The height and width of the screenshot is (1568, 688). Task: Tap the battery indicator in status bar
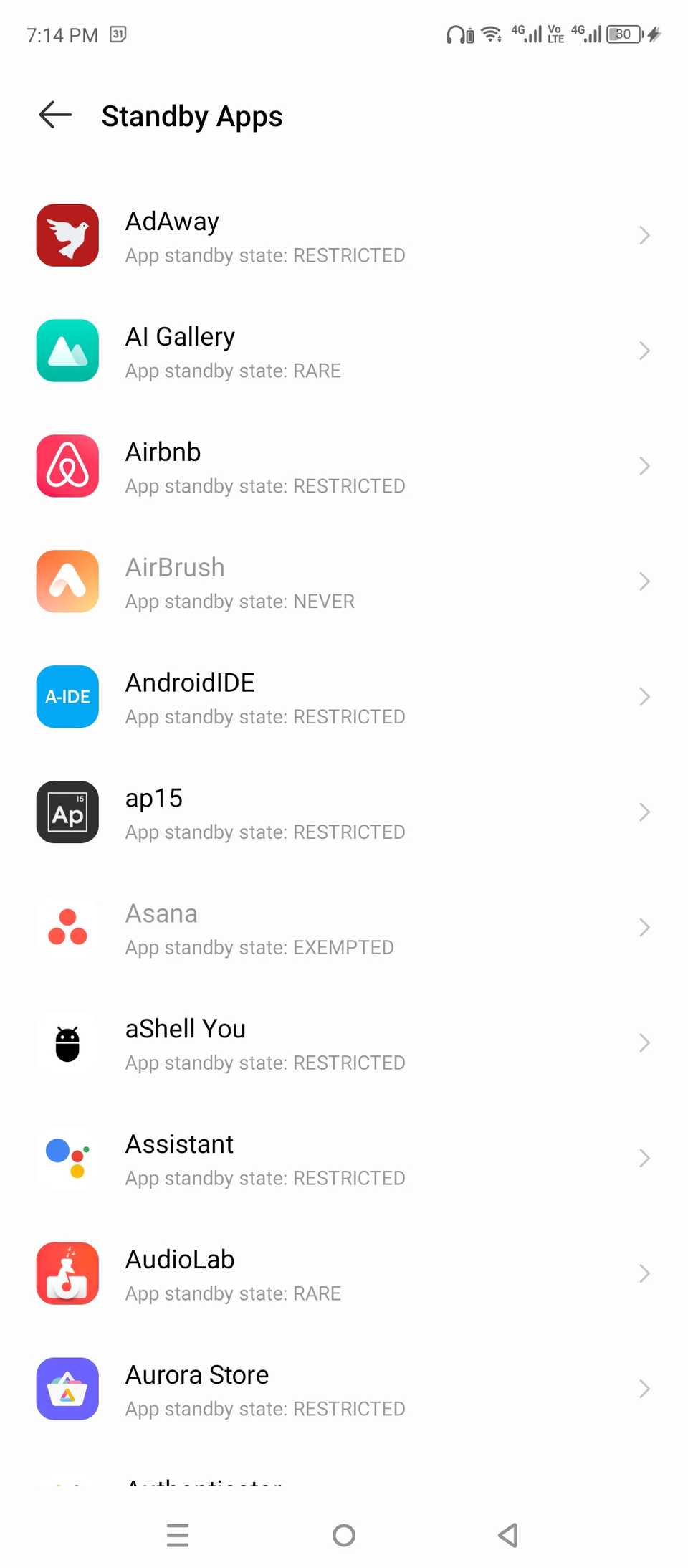pyautogui.click(x=623, y=34)
